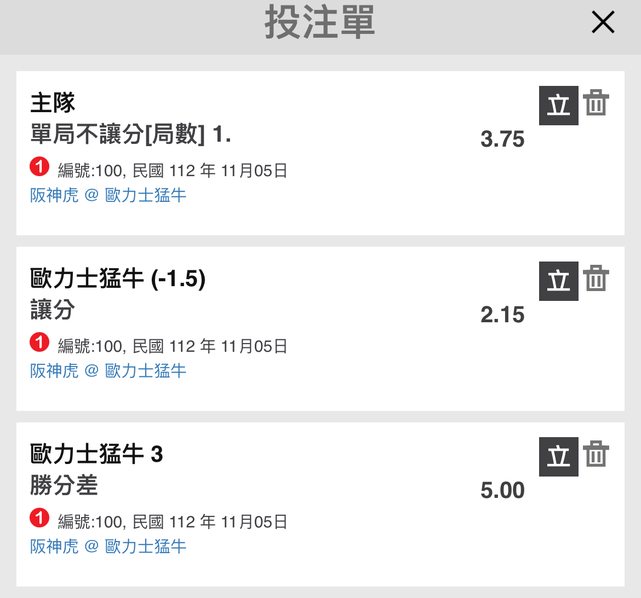Tap the 立 button on the 主隊 bet
The image size is (641, 598).
(559, 105)
